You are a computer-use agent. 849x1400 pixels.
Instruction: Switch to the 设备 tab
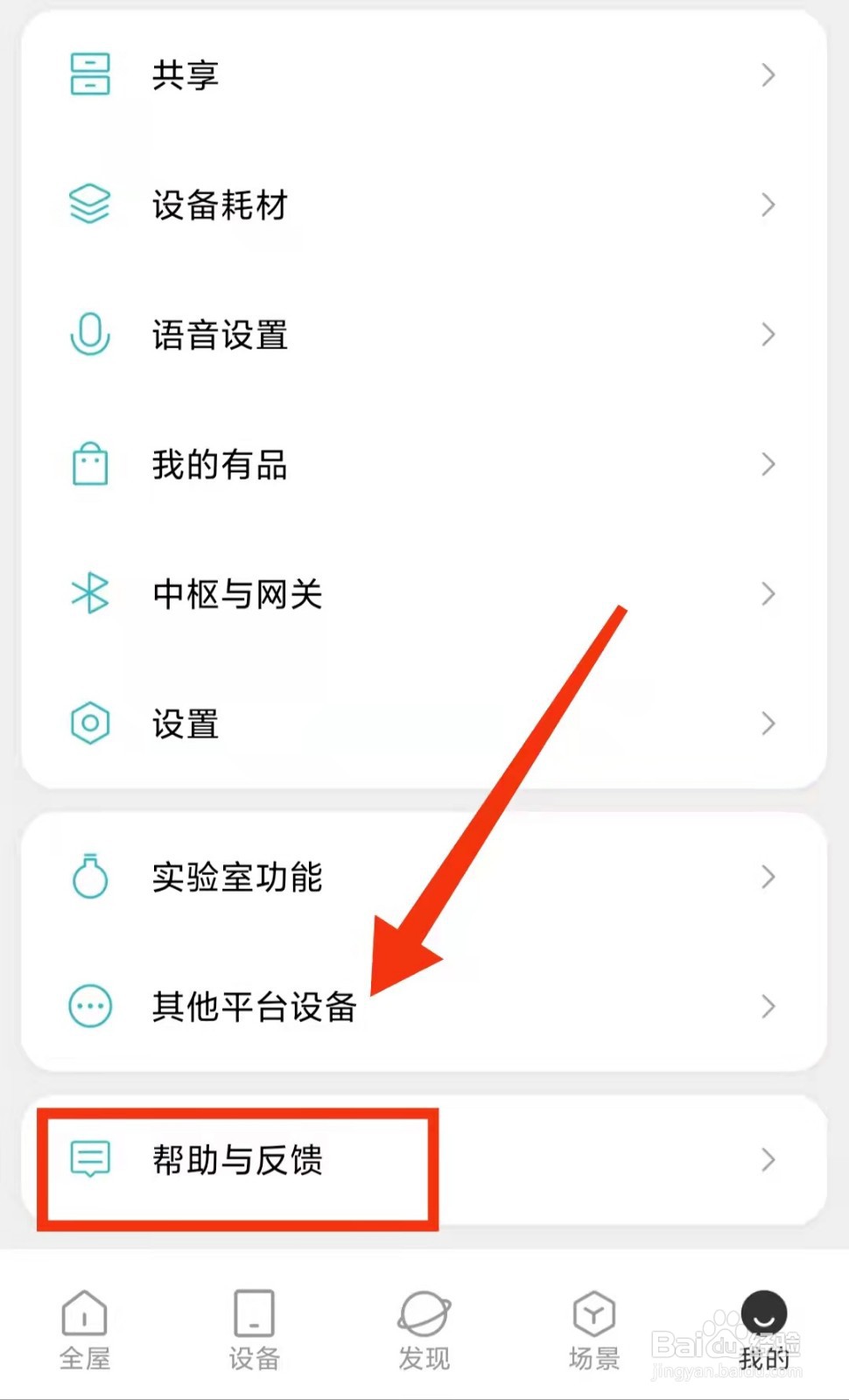click(253, 1330)
